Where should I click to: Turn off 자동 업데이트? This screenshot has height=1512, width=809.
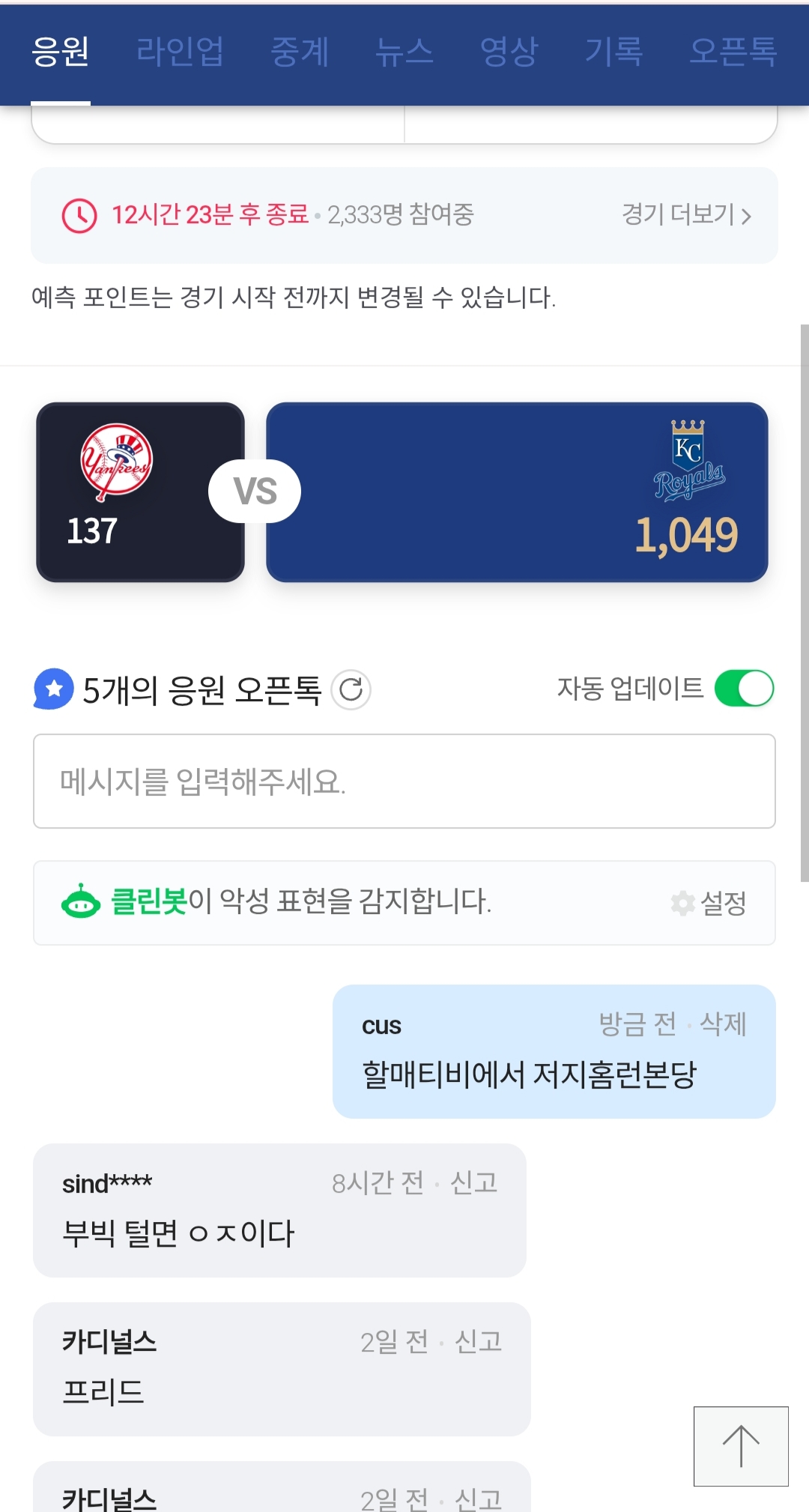[744, 689]
